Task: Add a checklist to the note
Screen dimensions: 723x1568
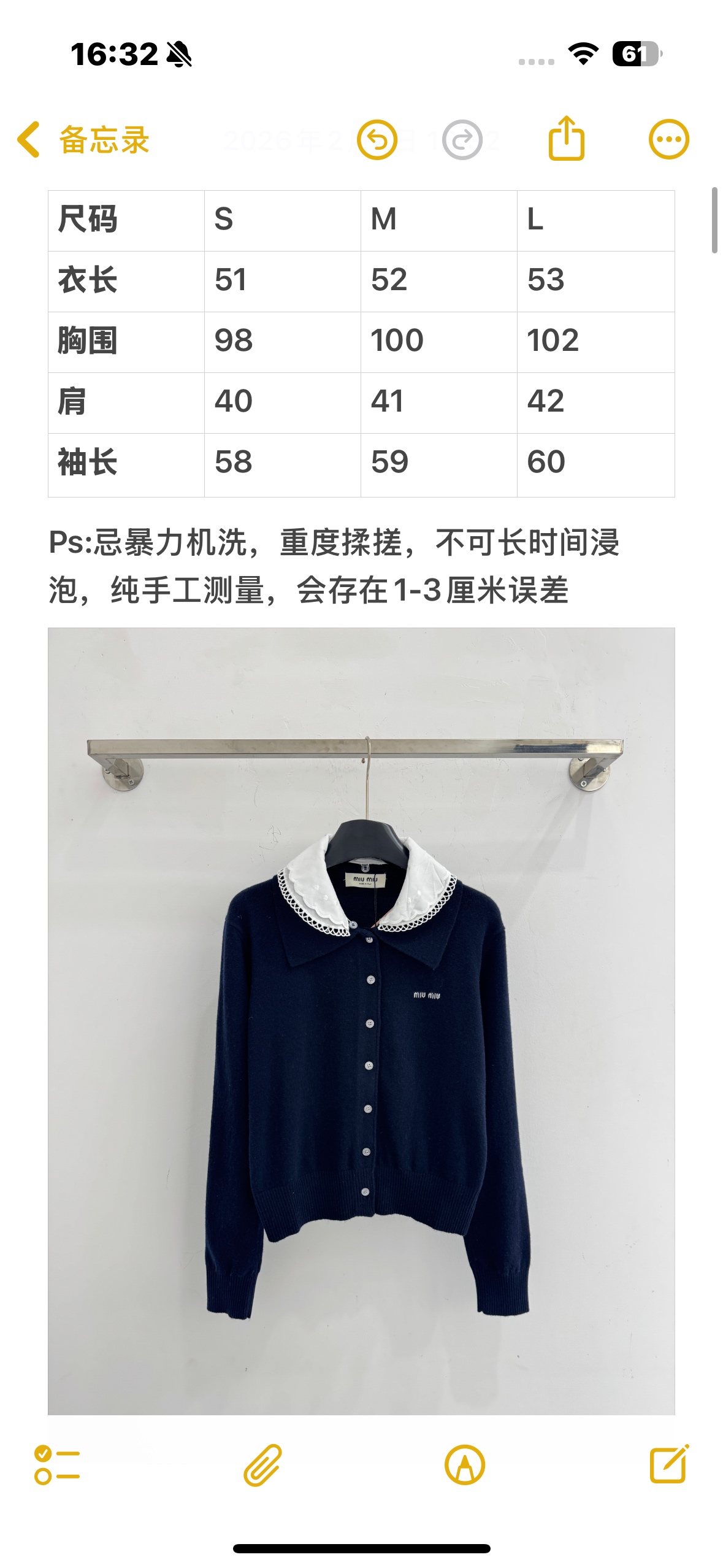Action: point(57,1465)
